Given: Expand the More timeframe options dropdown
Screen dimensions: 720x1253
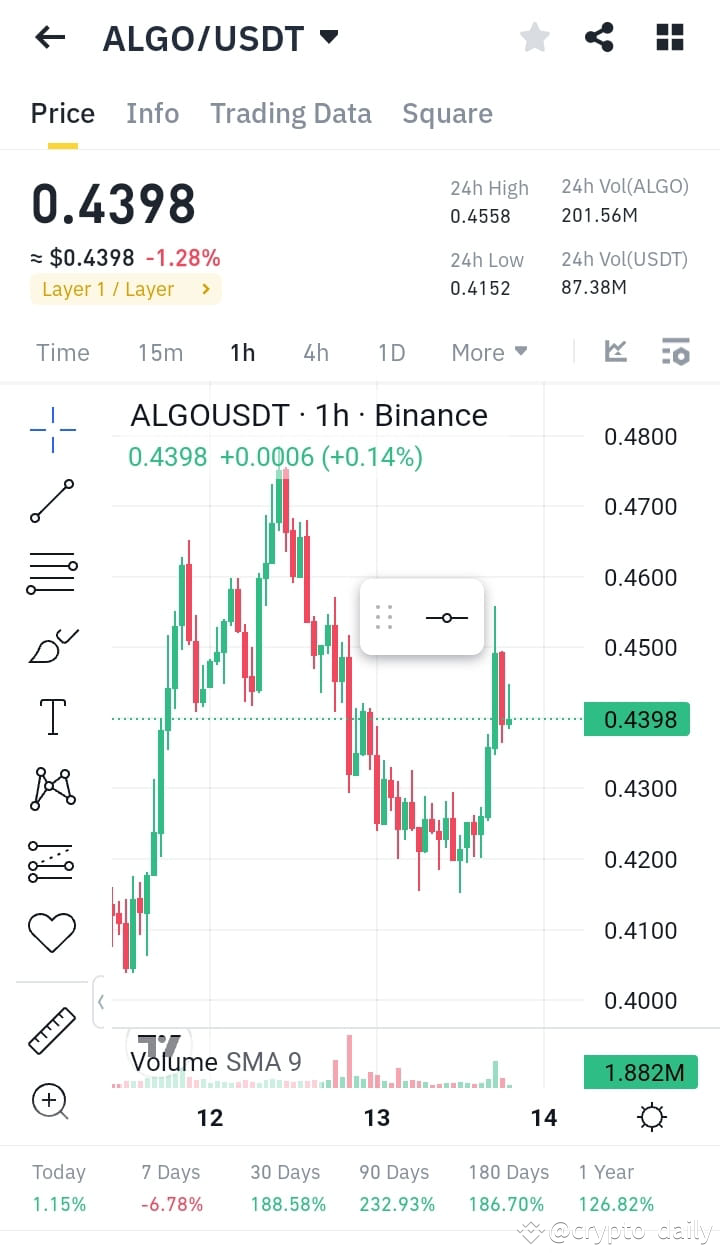Looking at the screenshot, I should [489, 352].
